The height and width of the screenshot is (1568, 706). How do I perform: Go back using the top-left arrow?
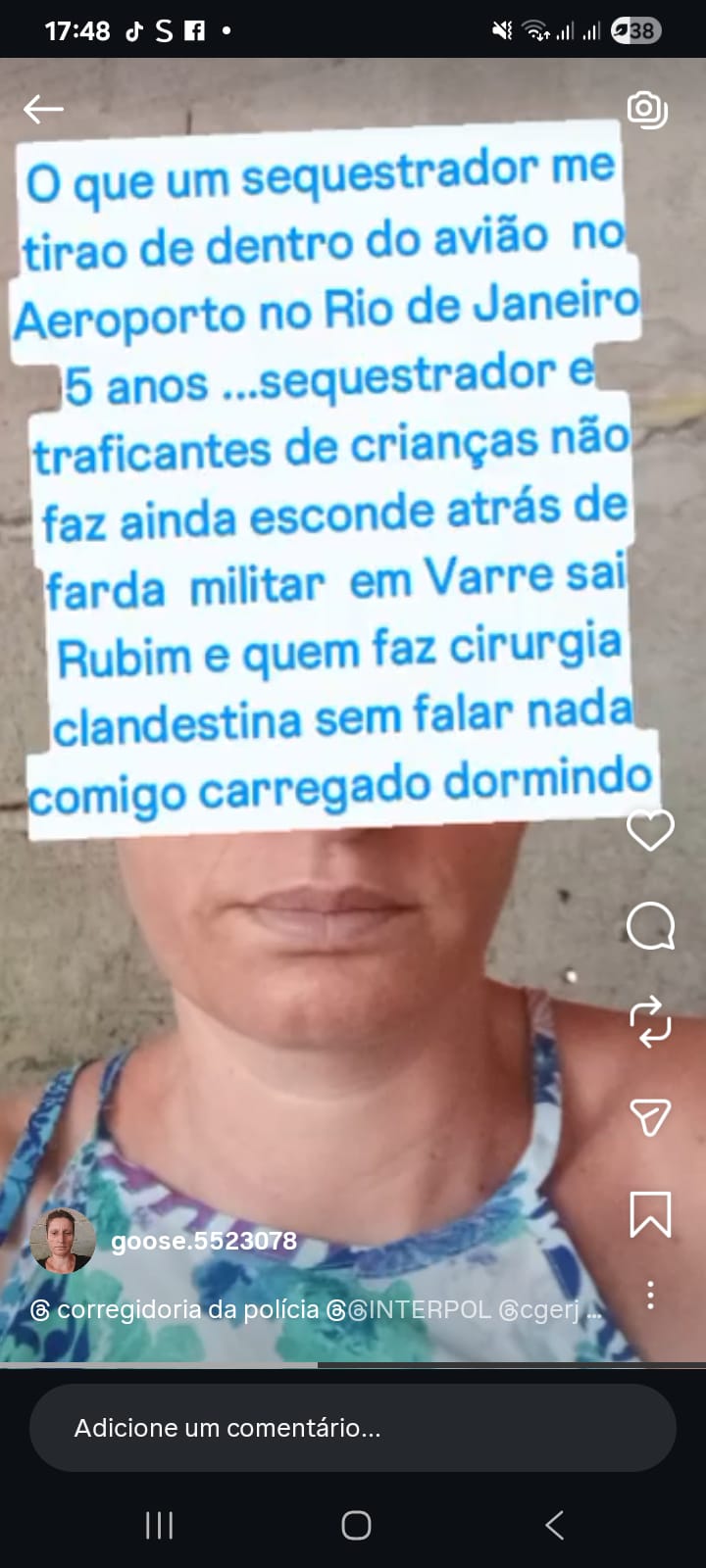43,109
